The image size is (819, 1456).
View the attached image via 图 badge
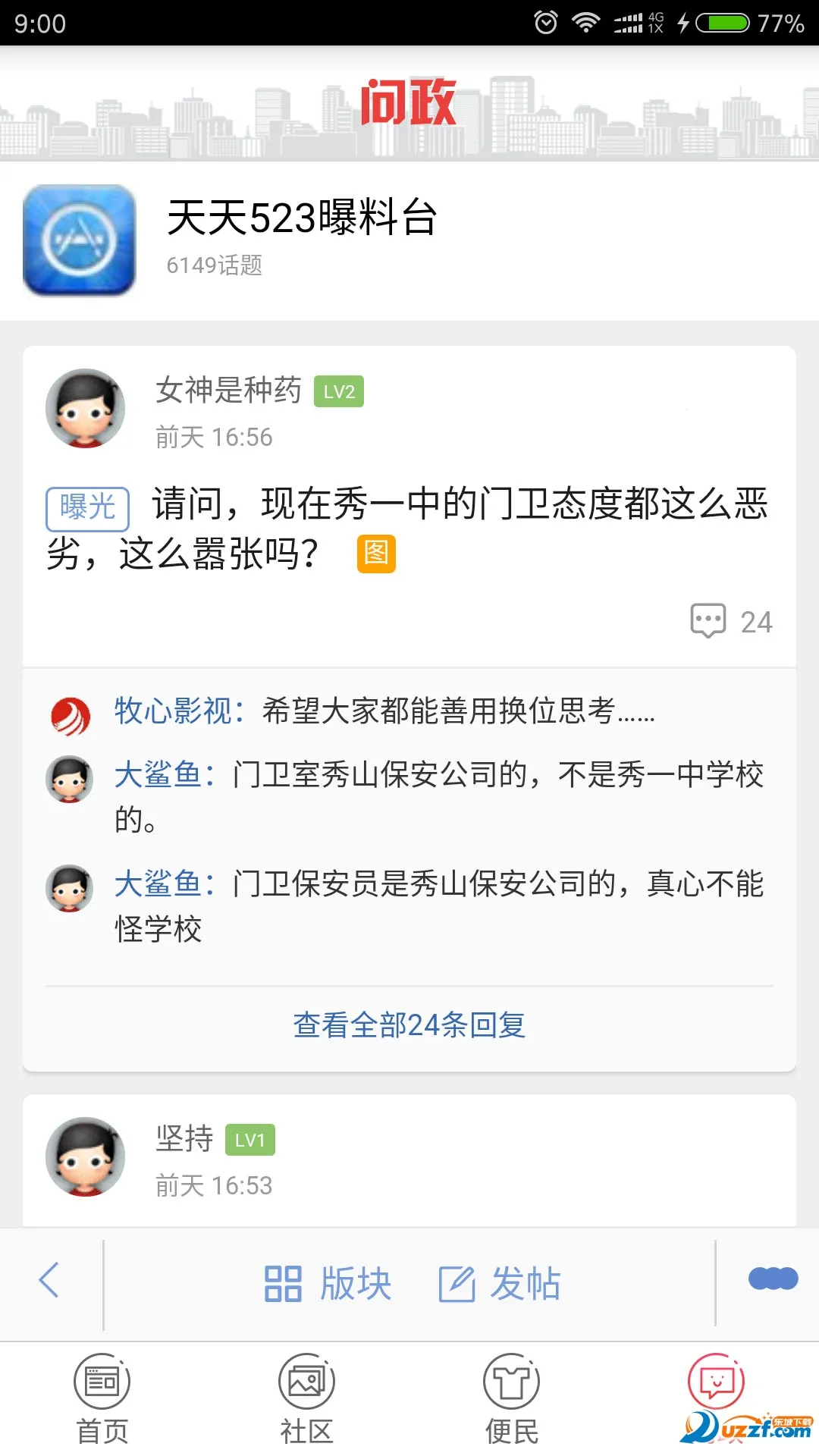point(376,554)
